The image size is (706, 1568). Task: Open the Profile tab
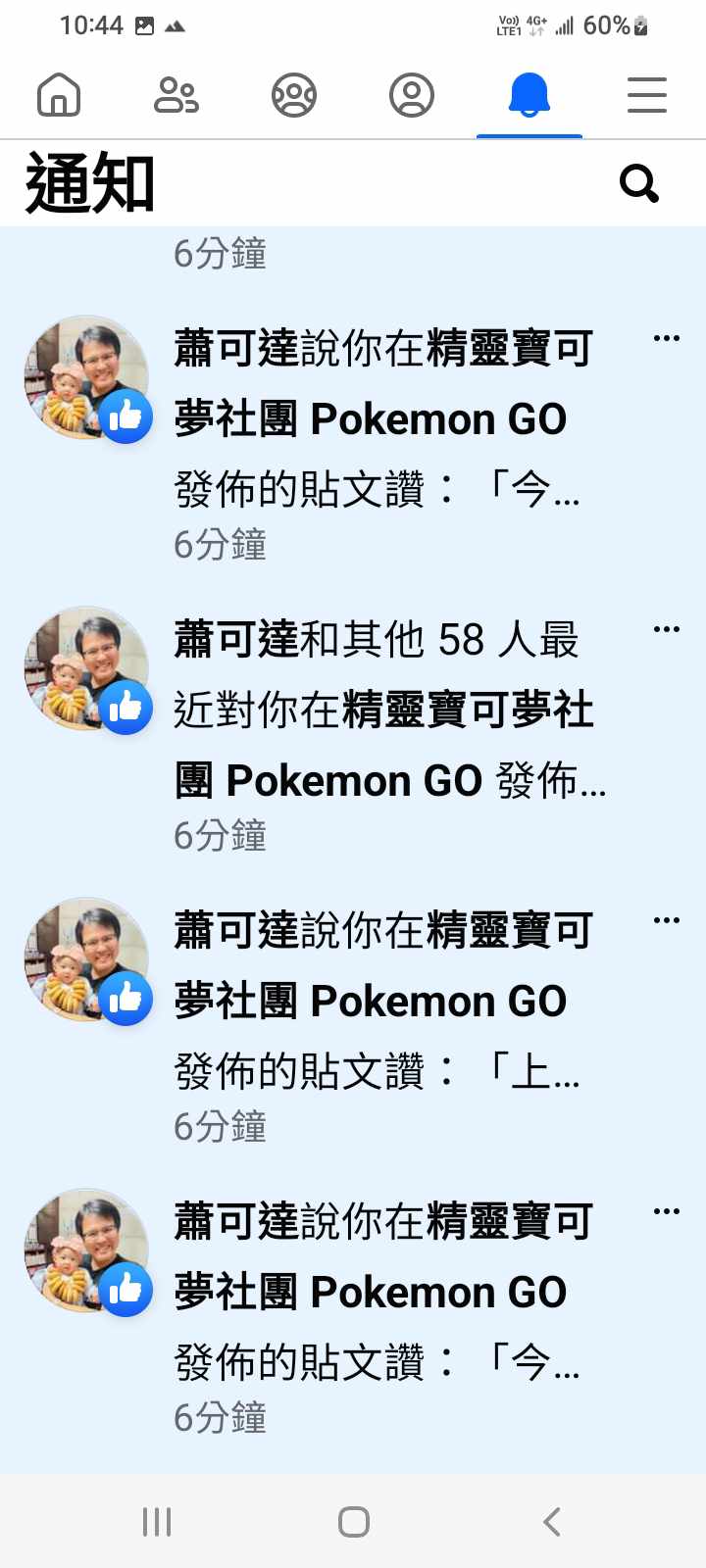pos(412,96)
